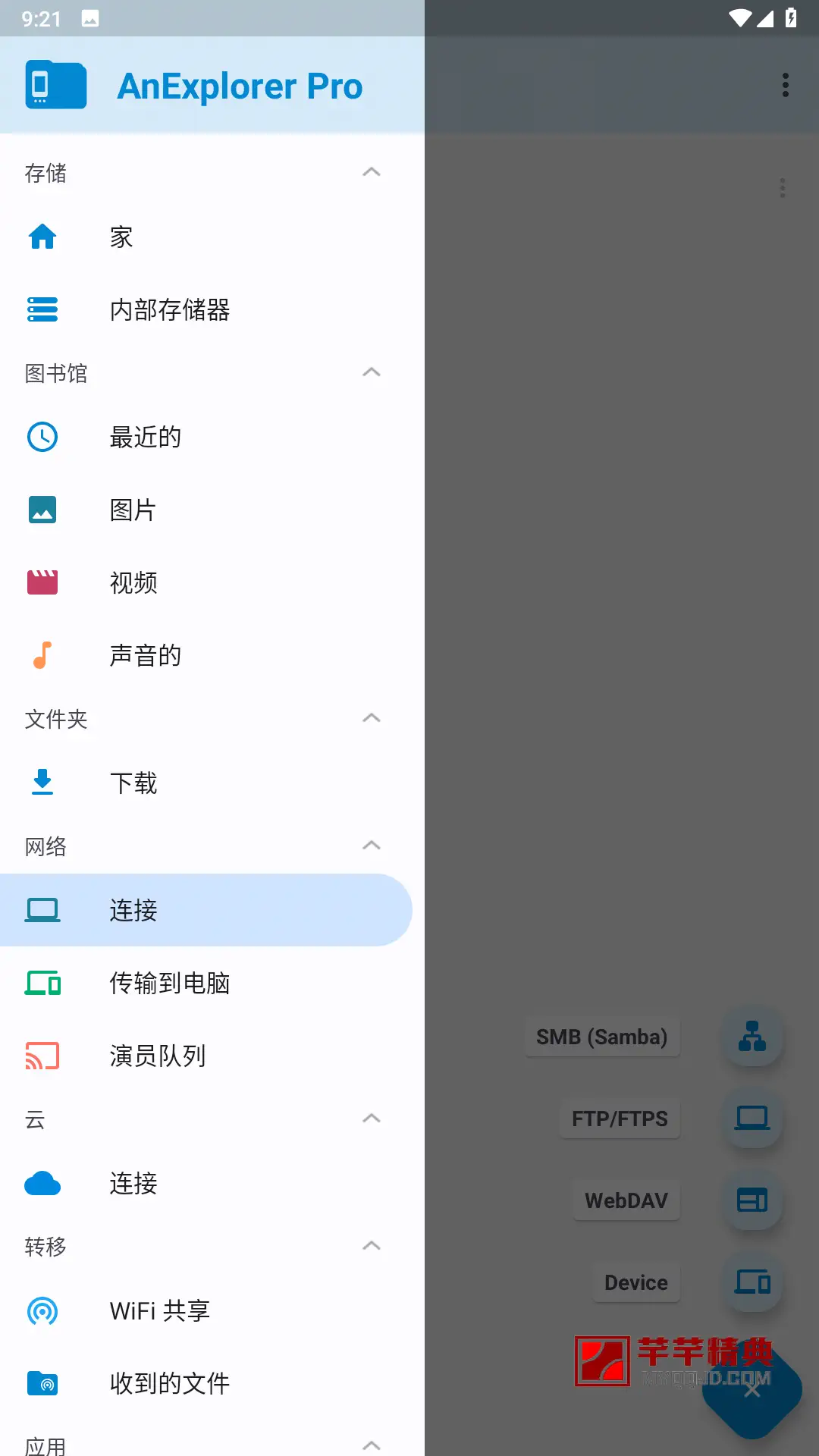Open 最近的 recent files
The height and width of the screenshot is (1456, 819).
[206, 438]
